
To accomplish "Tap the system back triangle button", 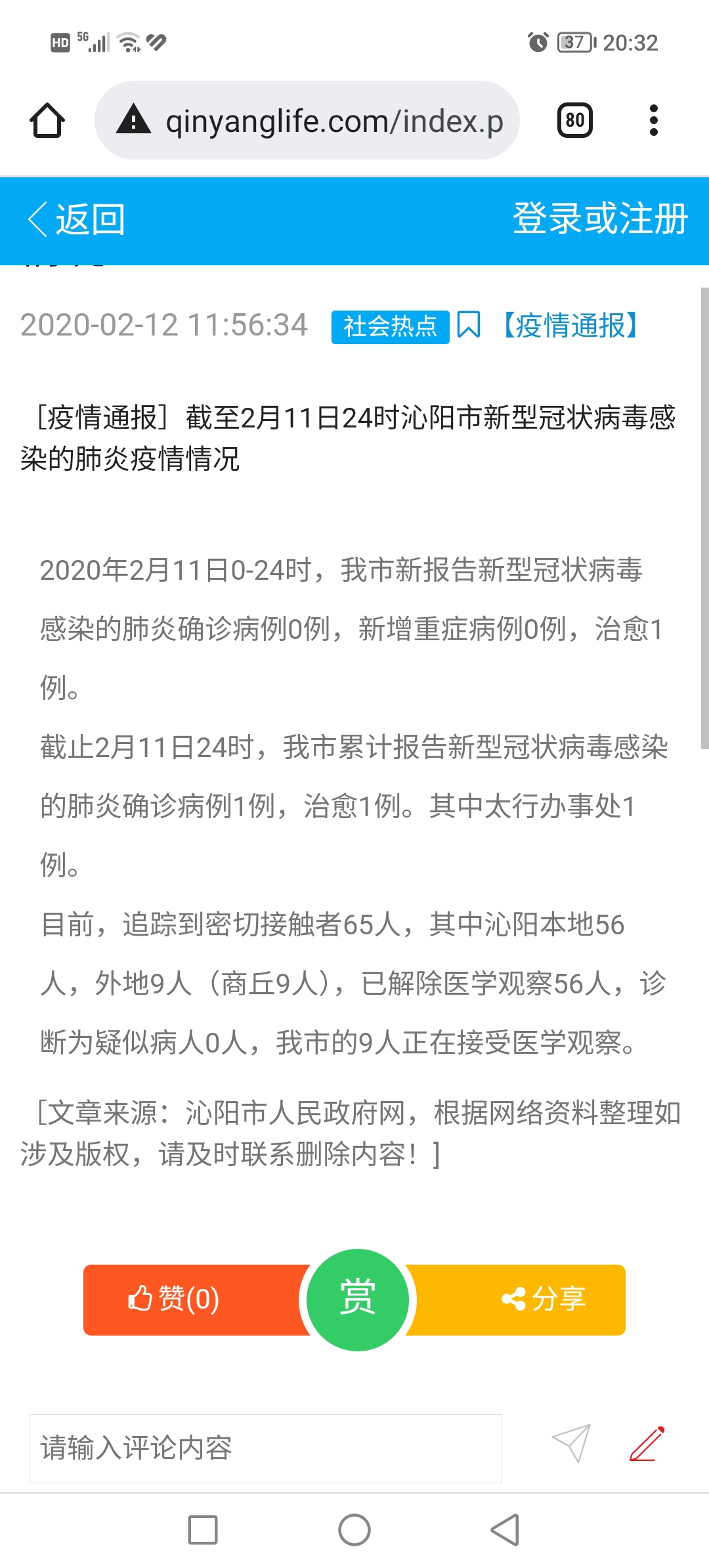I will point(505,1530).
